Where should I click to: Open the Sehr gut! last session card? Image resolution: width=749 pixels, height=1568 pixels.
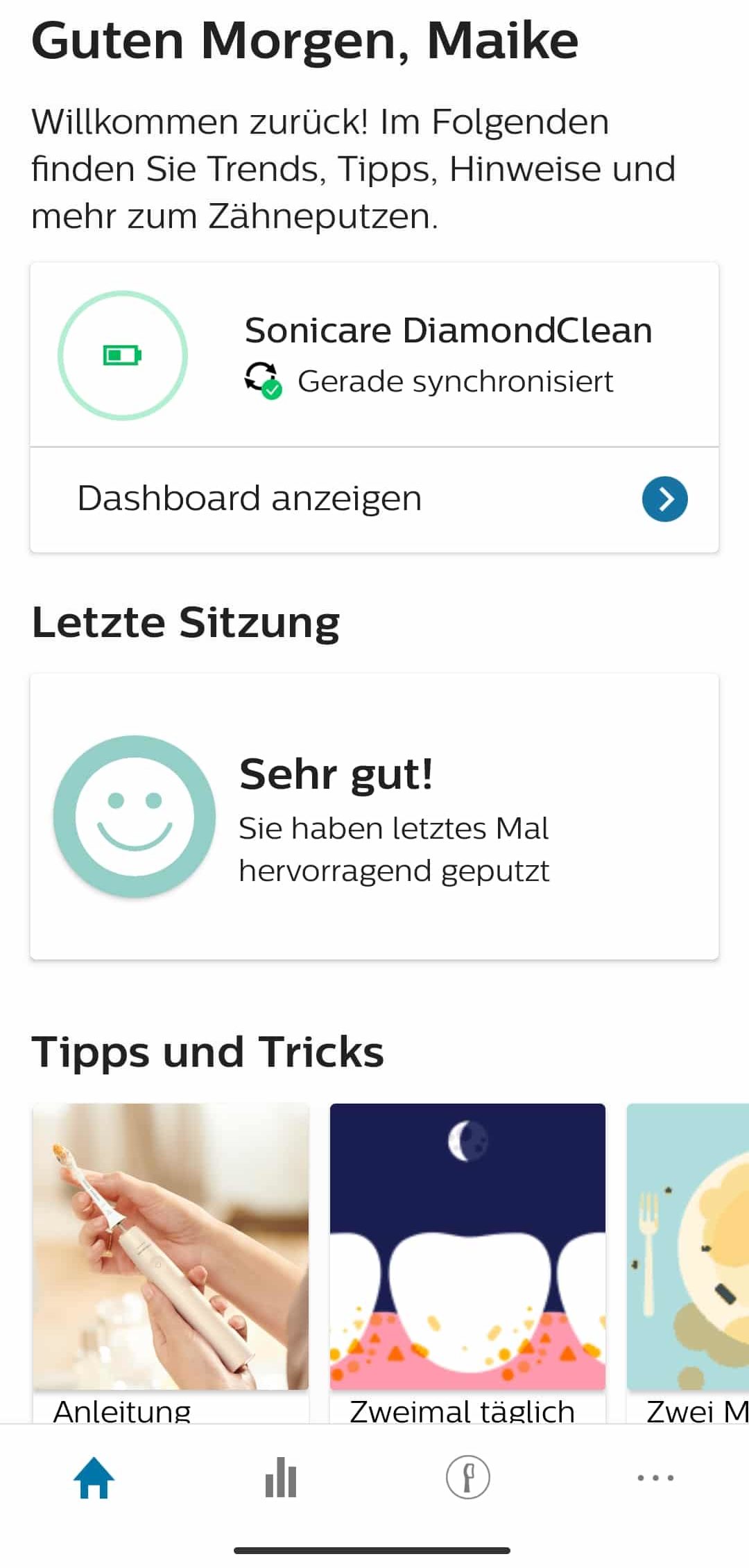(374, 816)
